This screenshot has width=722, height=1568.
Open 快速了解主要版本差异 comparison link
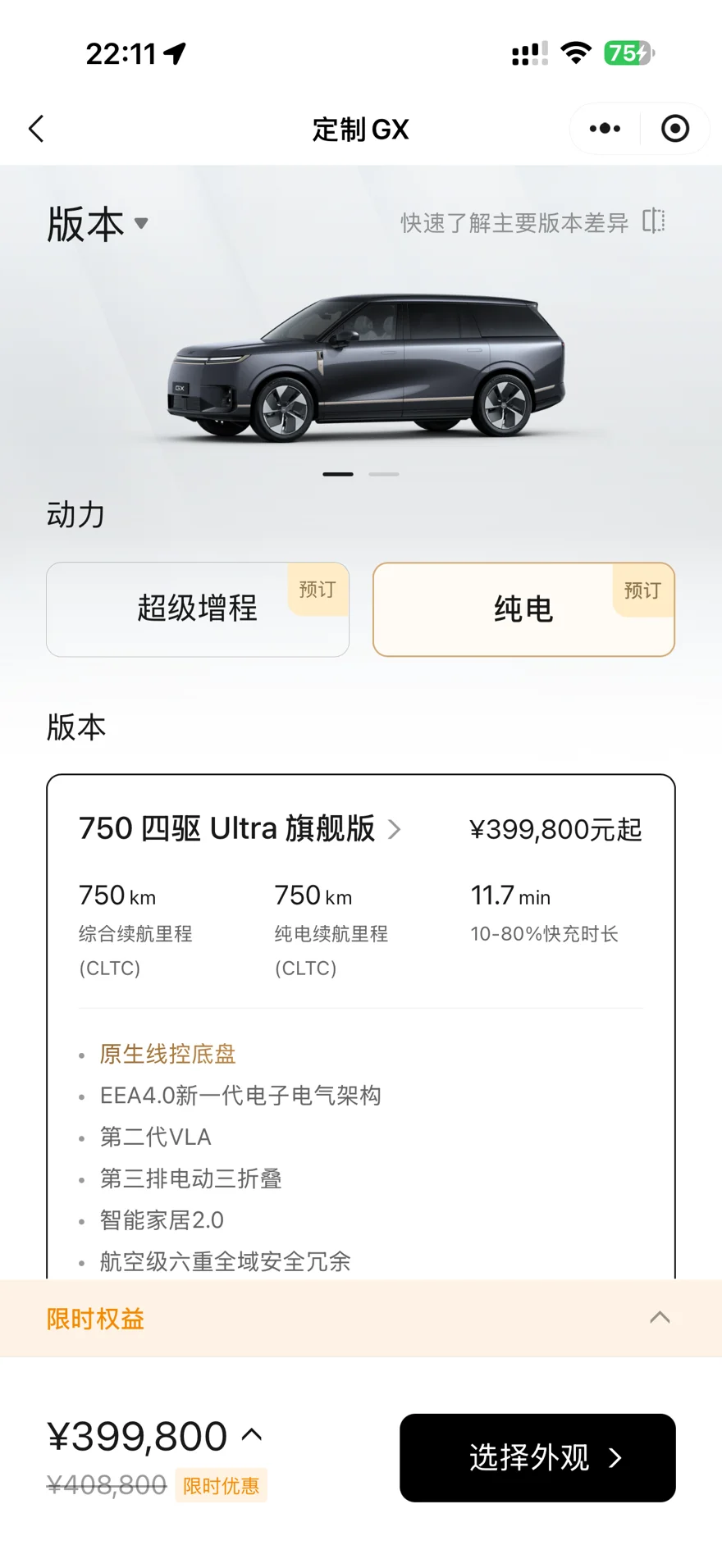click(x=532, y=222)
